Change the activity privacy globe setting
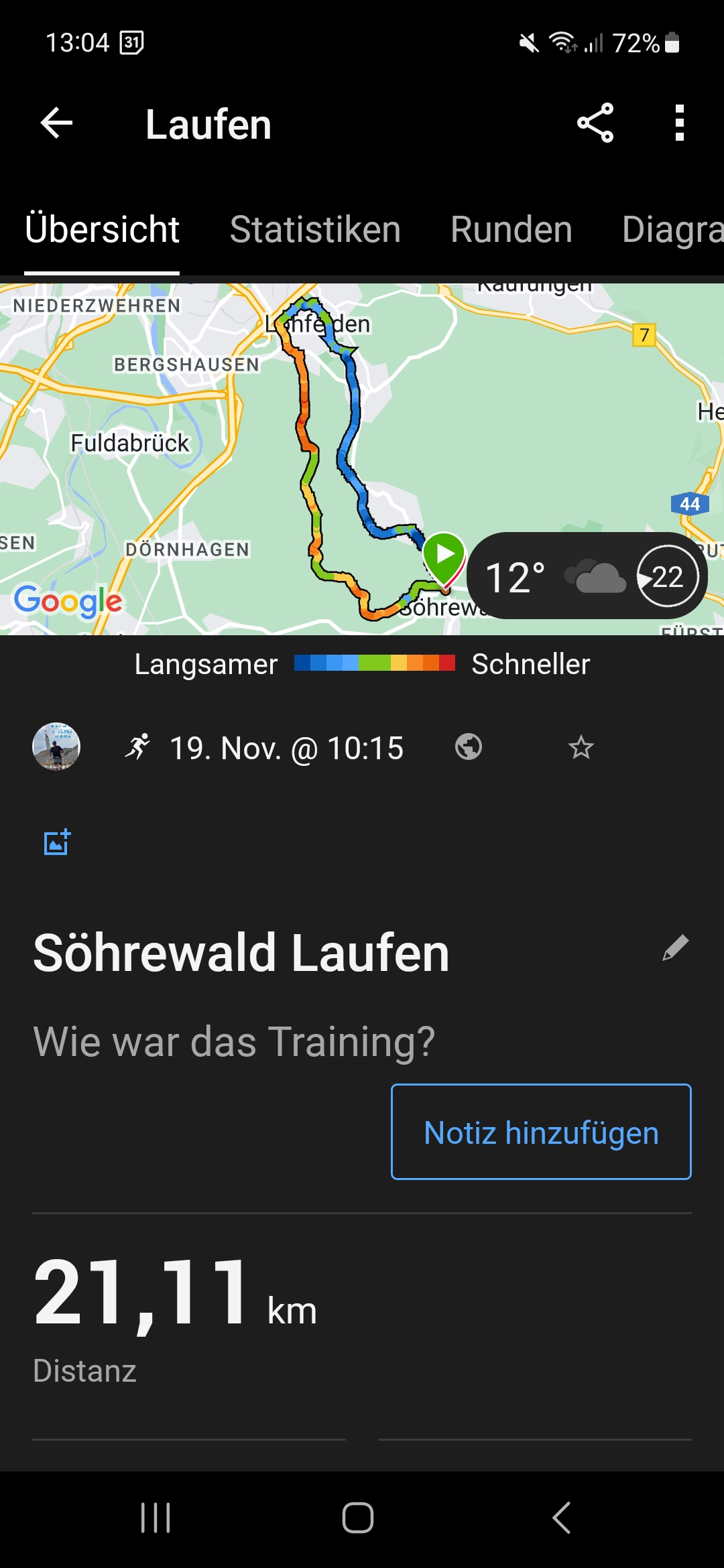Viewport: 724px width, 1568px height. (468, 746)
